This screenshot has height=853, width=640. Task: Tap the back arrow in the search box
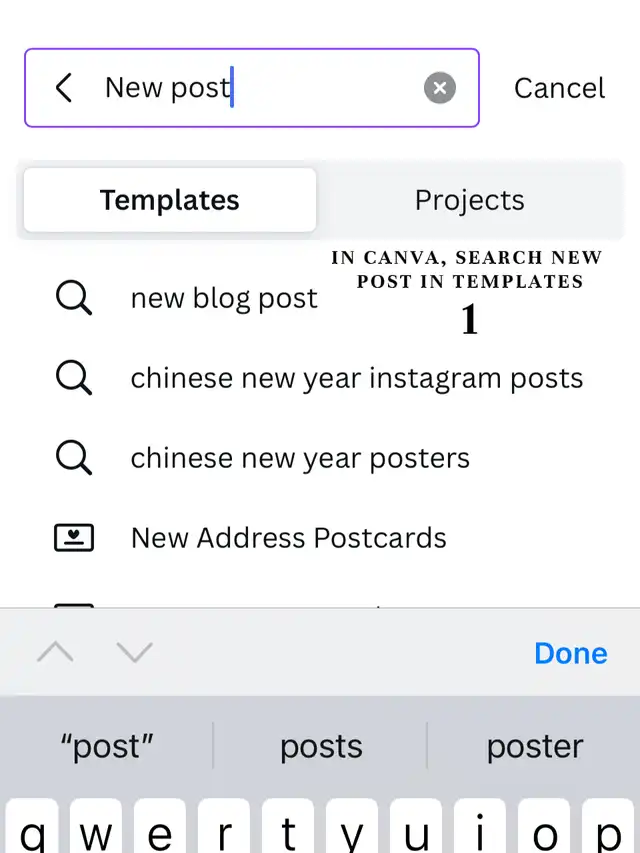[x=64, y=88]
